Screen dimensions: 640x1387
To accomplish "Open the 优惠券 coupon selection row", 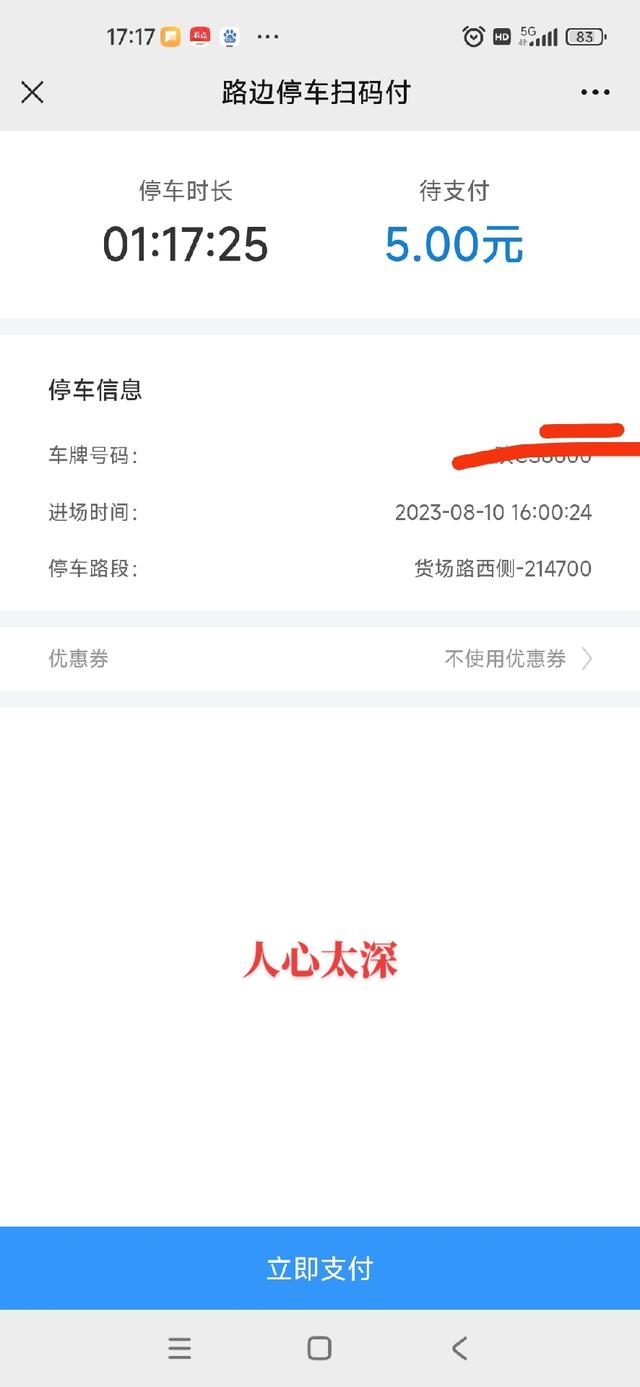I will 320,658.
